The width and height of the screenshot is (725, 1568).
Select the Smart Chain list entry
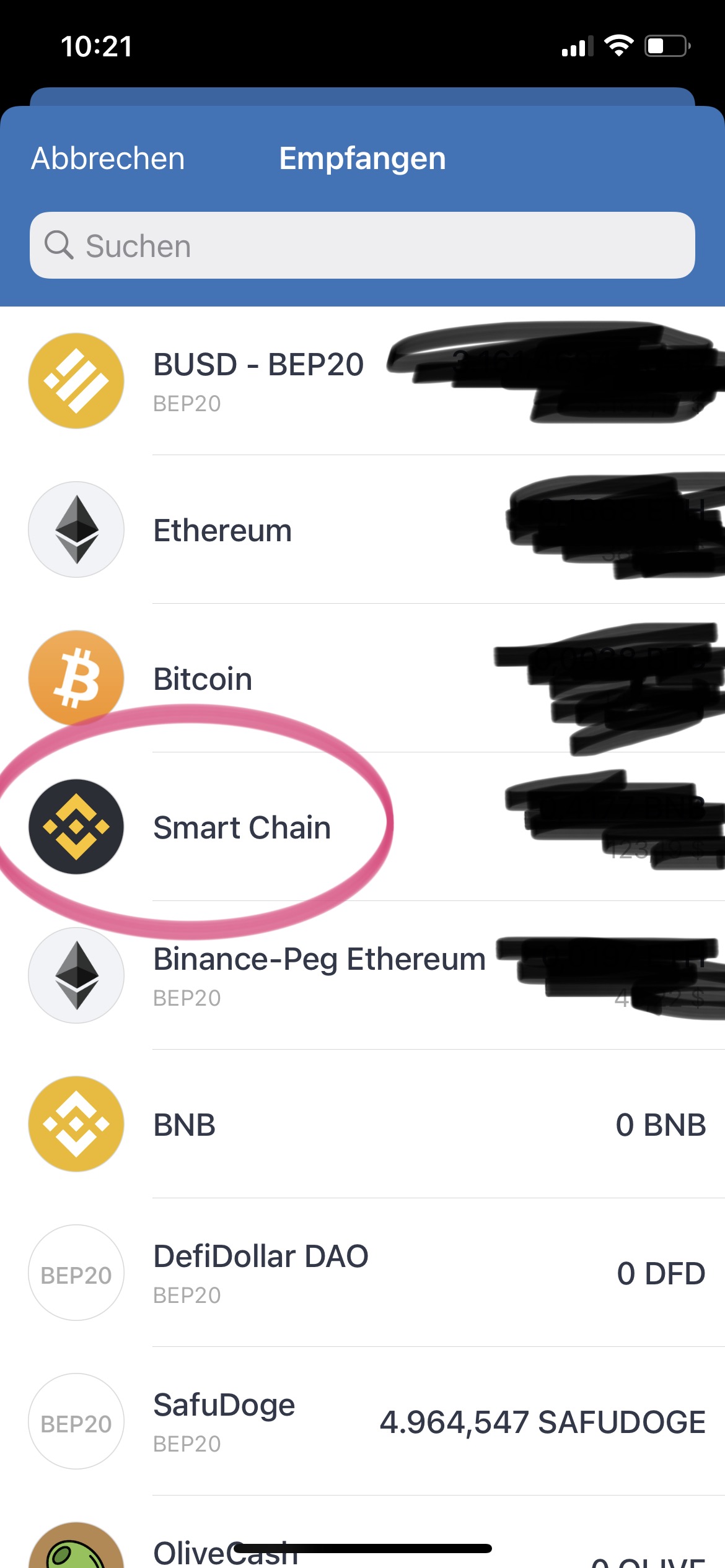tap(243, 828)
